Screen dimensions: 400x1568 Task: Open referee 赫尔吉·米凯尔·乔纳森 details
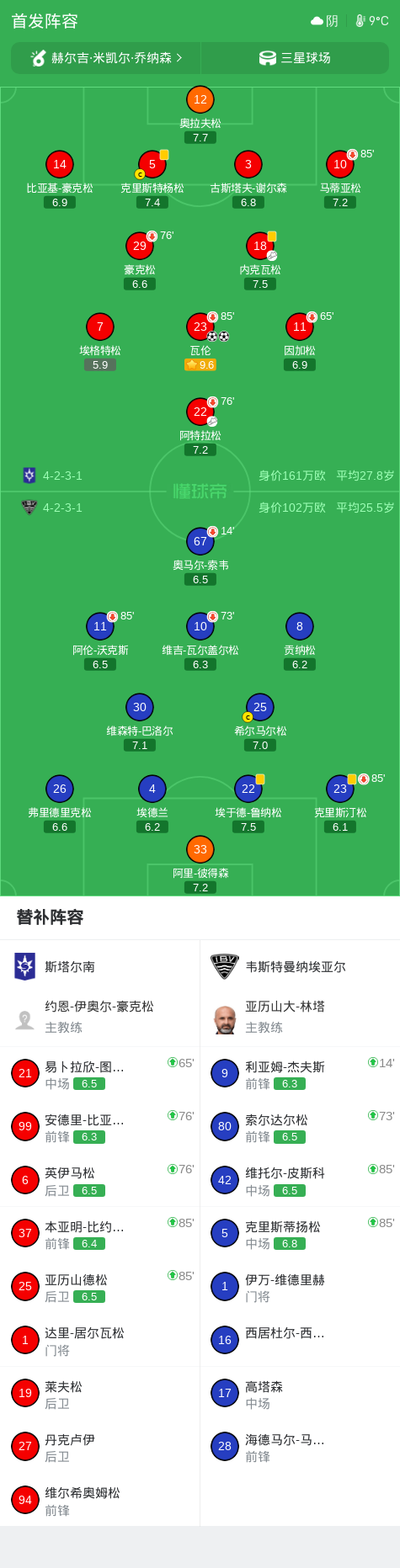(106, 58)
